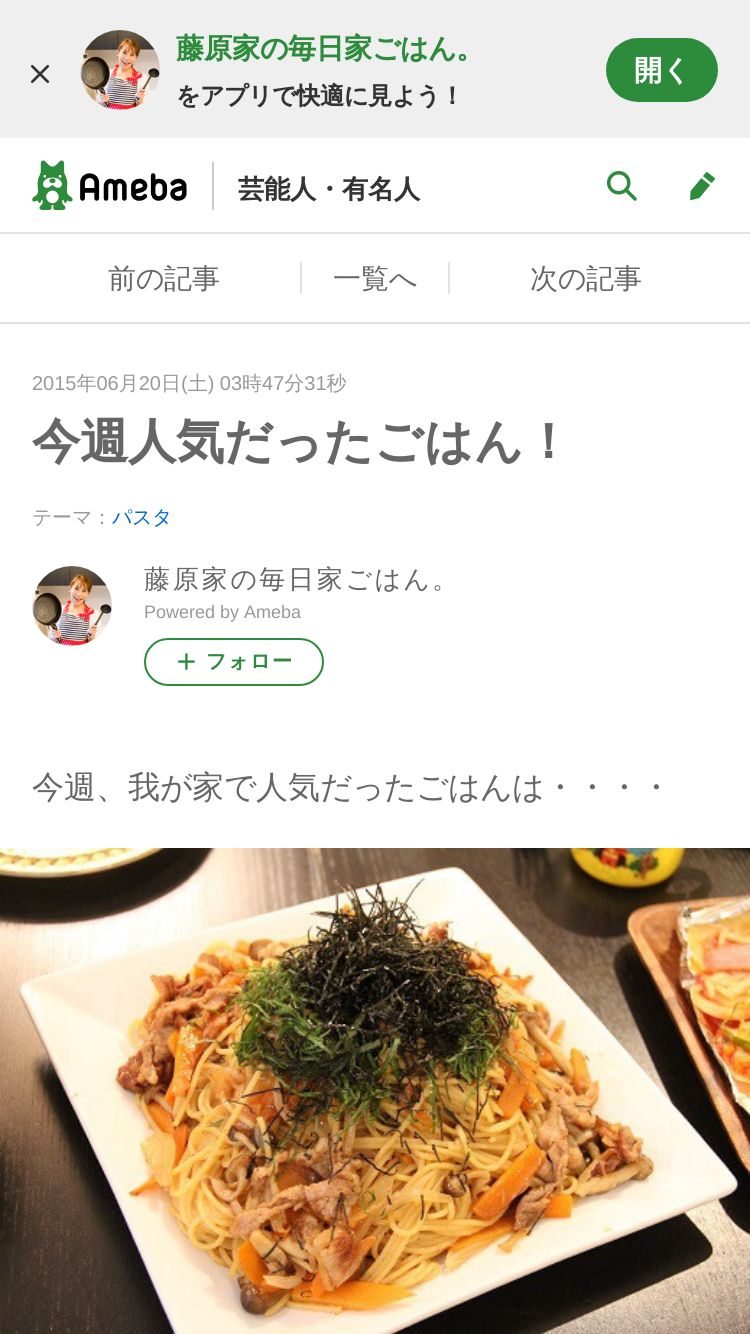Tap the 開く button to open the app
Screen dimensions: 750x1334
coord(661,70)
